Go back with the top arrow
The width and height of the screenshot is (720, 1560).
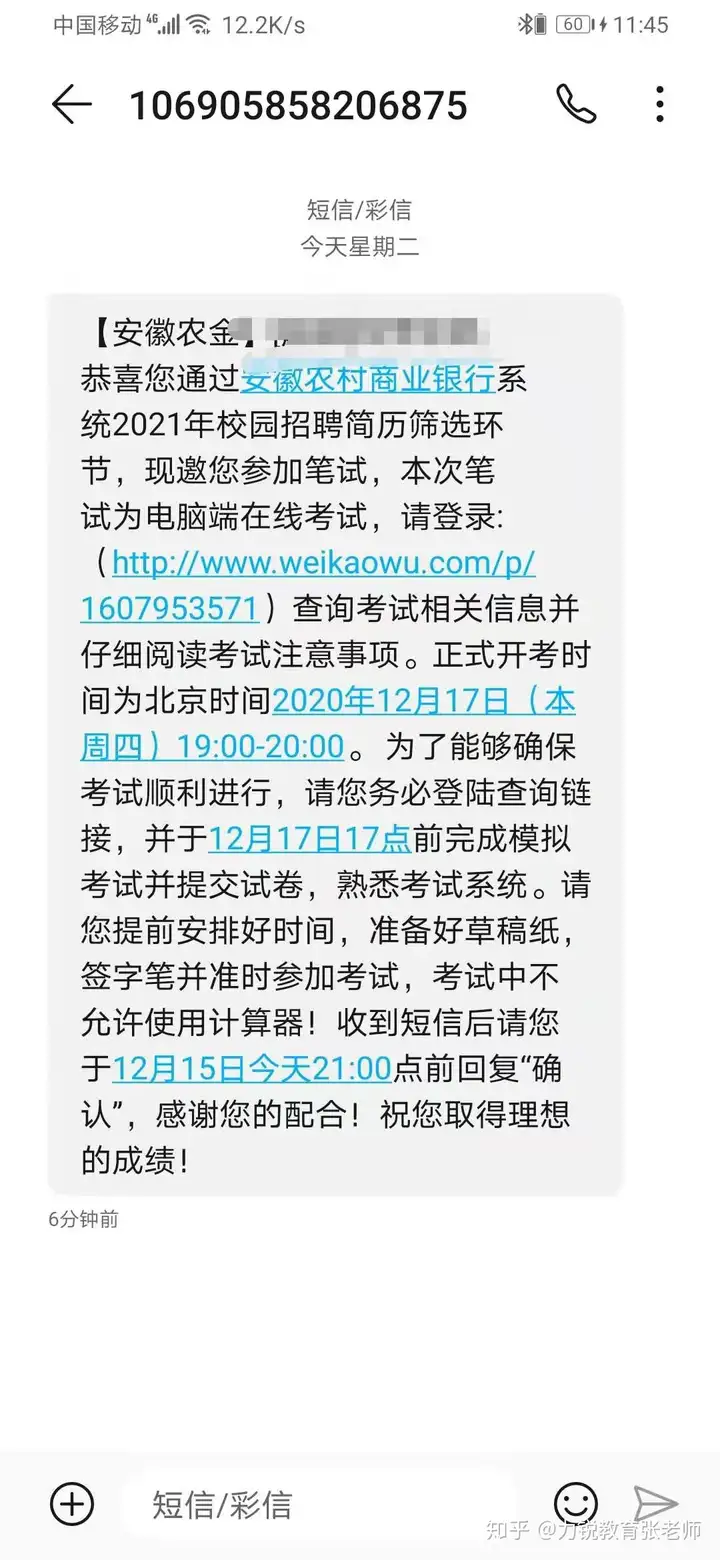71,104
